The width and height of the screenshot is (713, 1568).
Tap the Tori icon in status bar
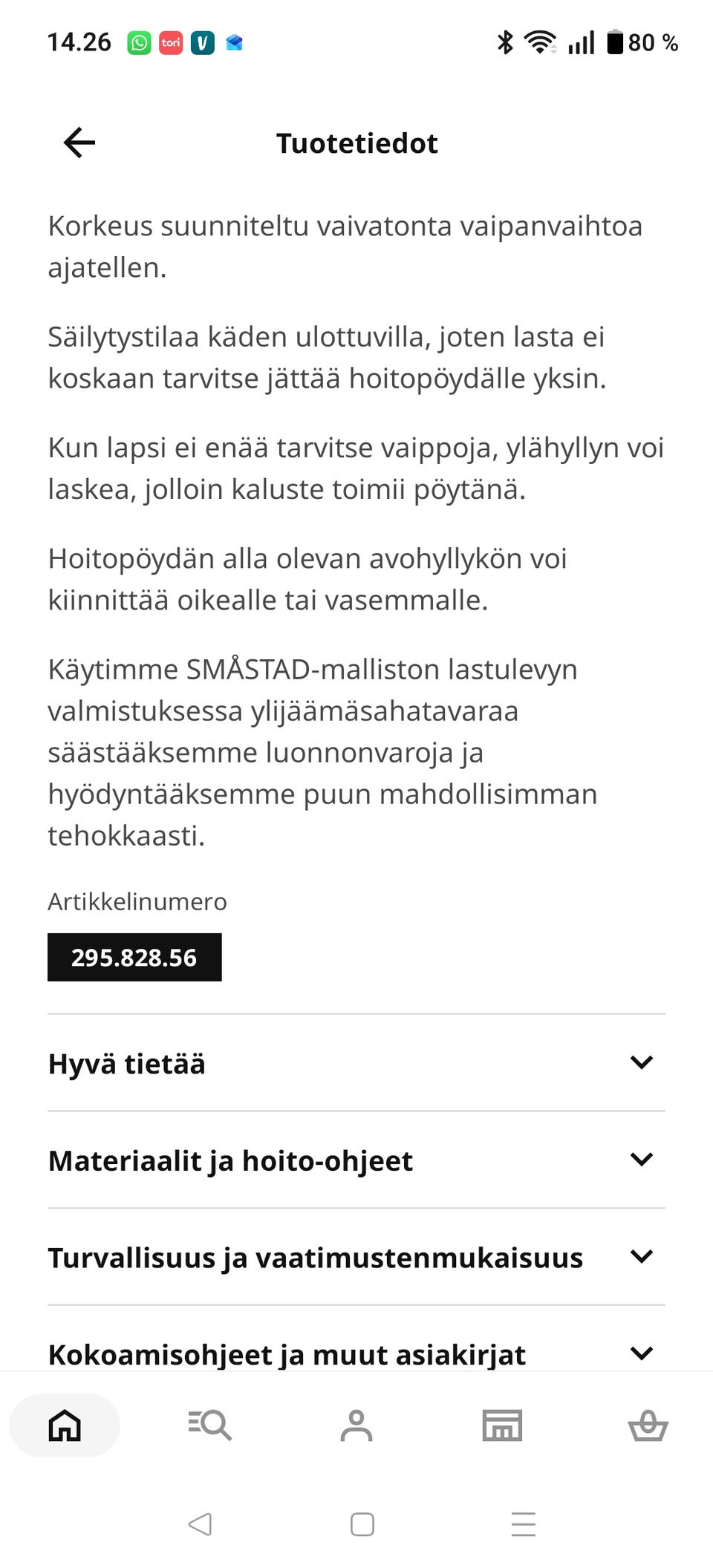point(172,42)
